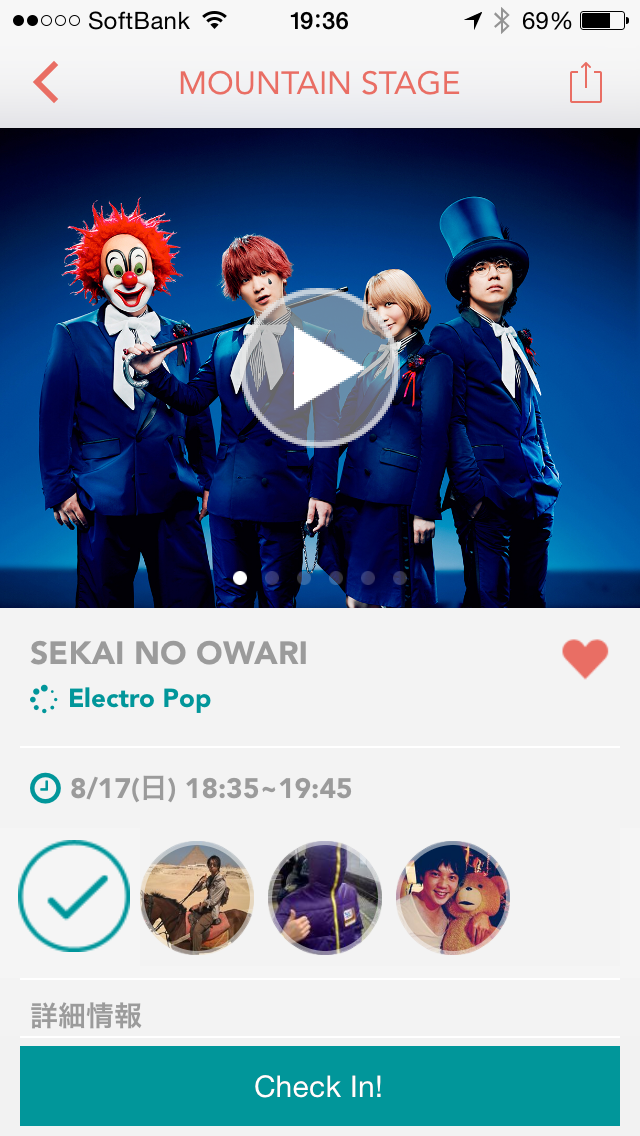Tap the Check In! button
640x1136 pixels.
click(x=320, y=1086)
